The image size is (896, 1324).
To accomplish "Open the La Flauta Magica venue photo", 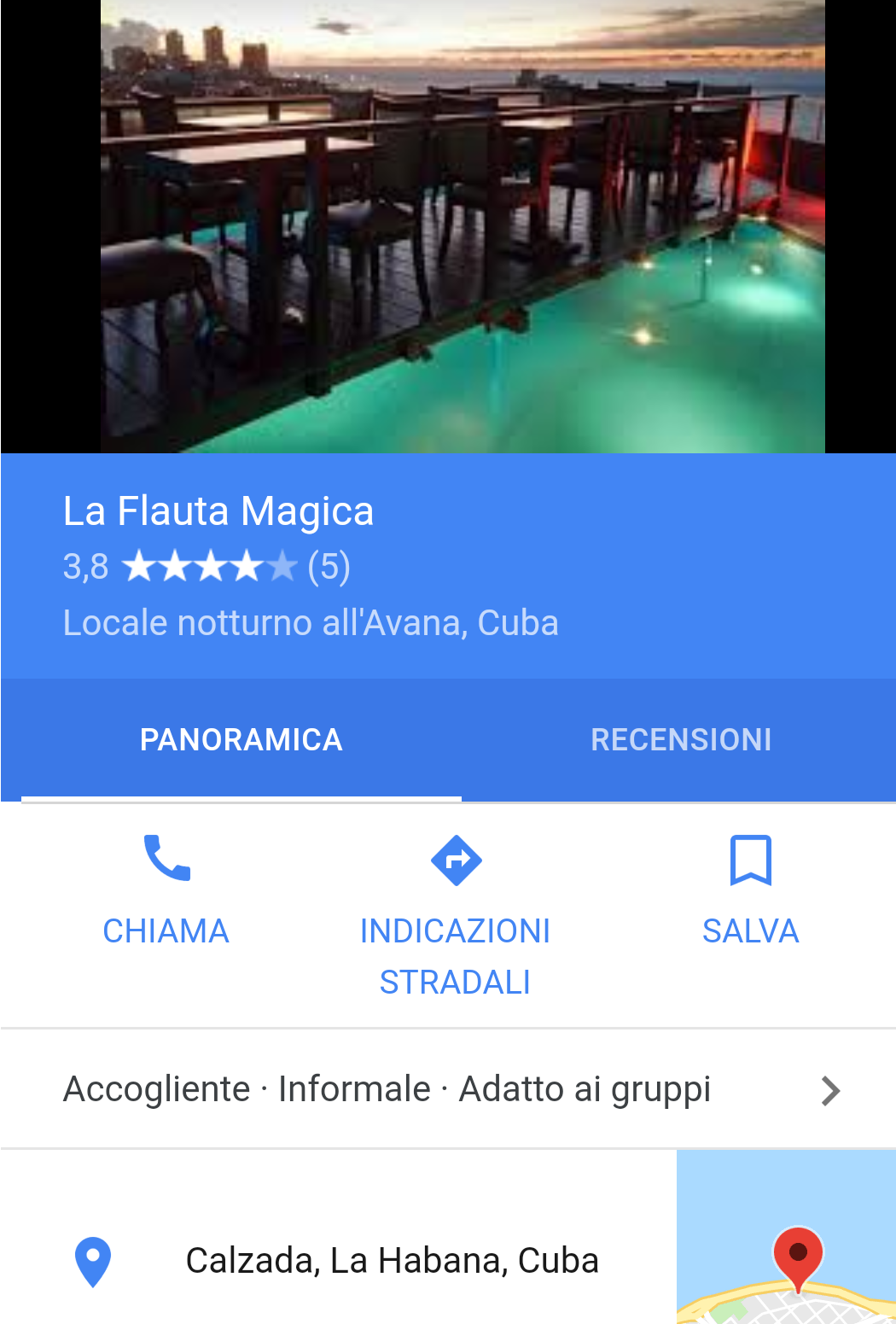I will (x=463, y=226).
